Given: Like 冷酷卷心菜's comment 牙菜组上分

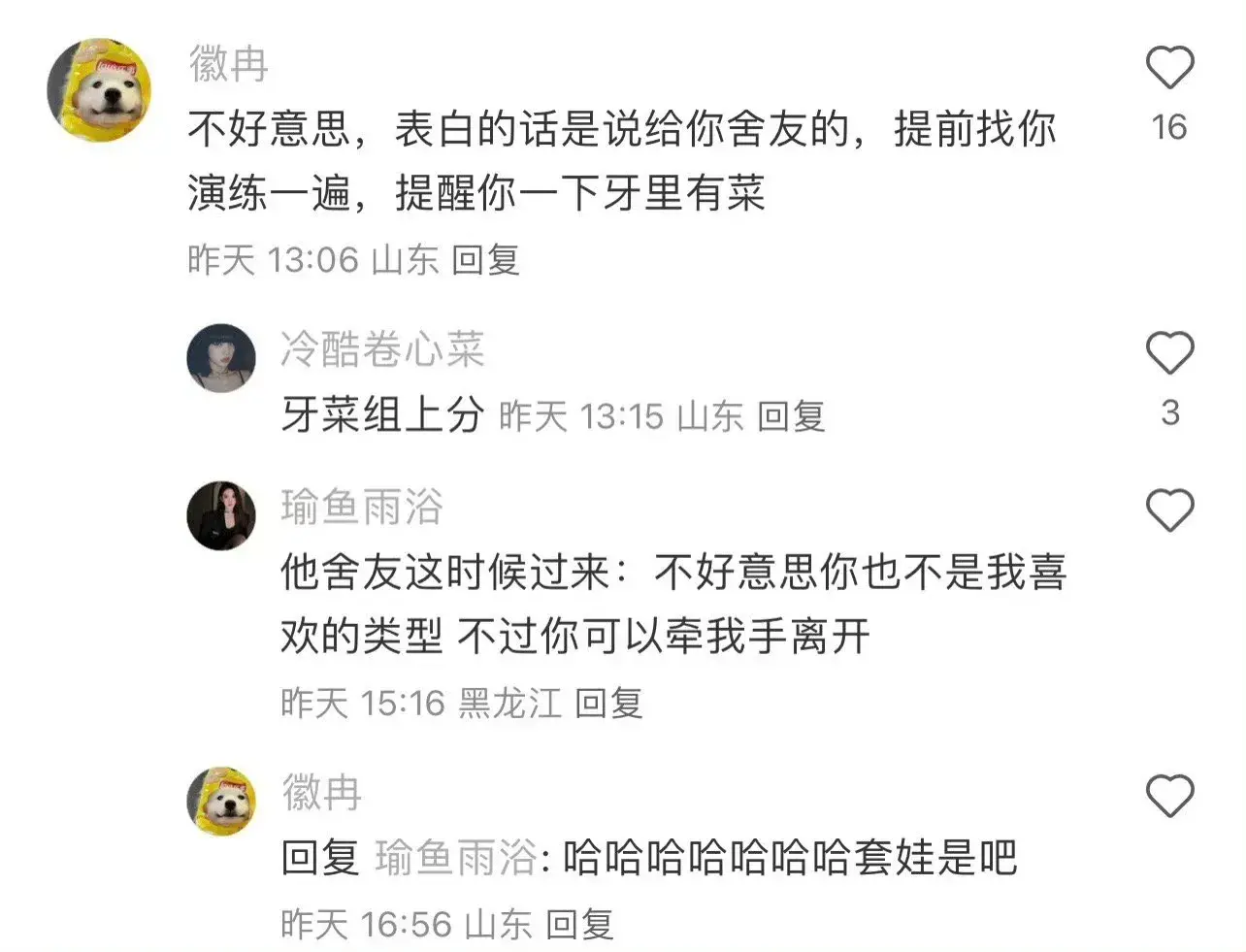Looking at the screenshot, I should 1169,353.
